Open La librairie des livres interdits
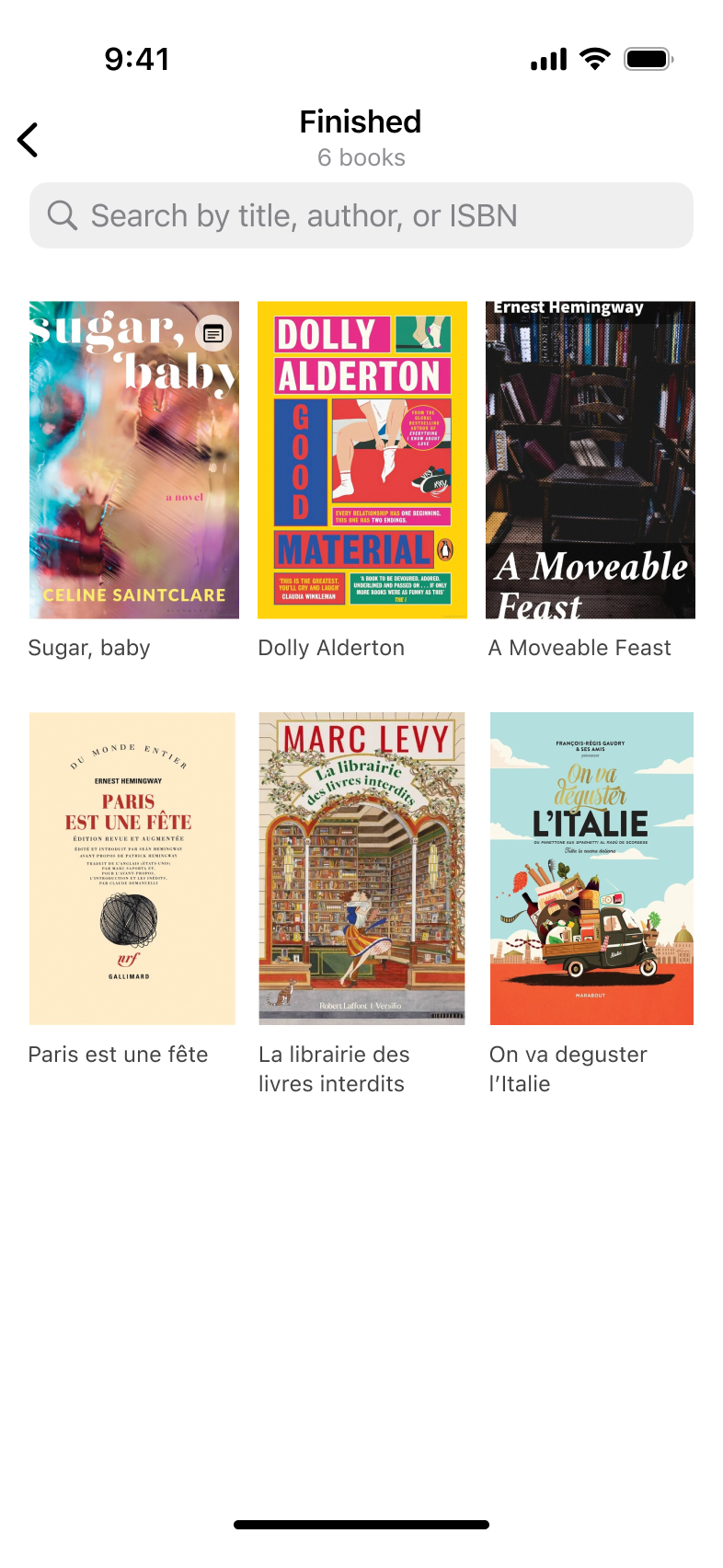723x1568 pixels. coord(361,868)
